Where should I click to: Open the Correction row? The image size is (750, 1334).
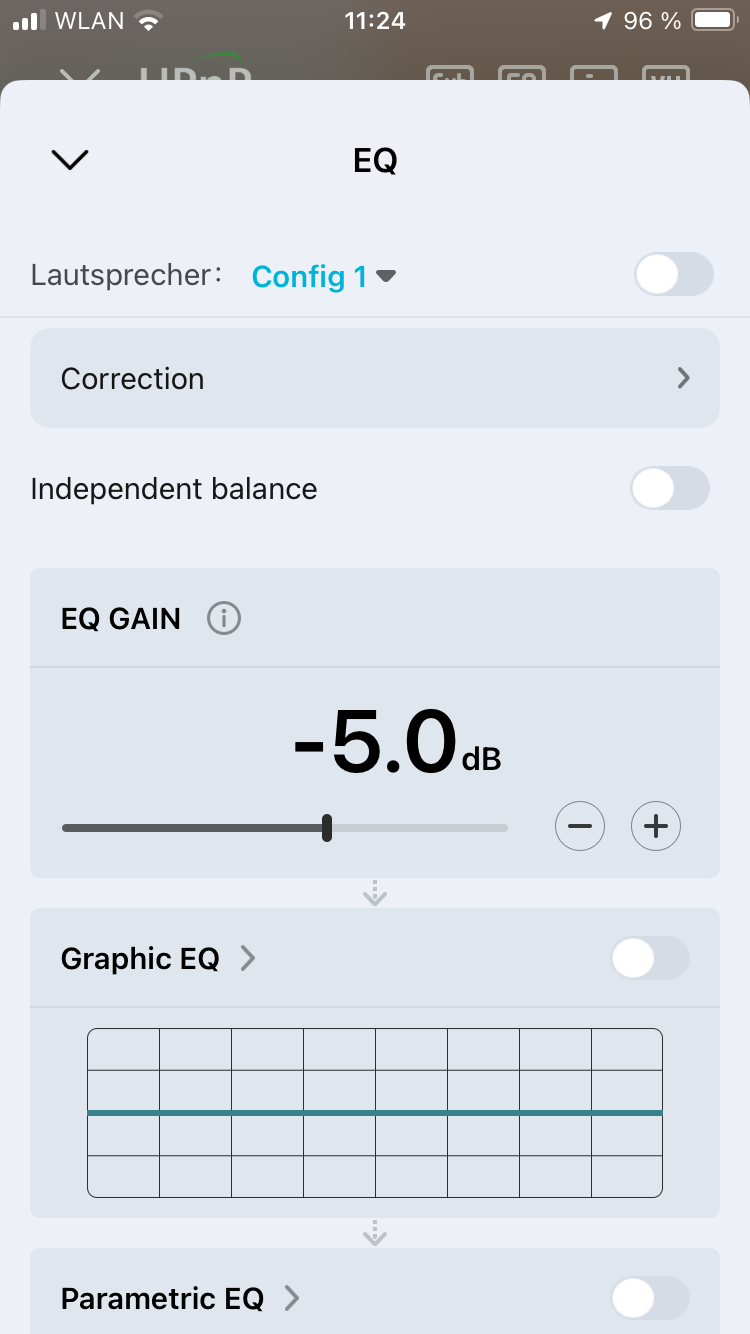[375, 378]
